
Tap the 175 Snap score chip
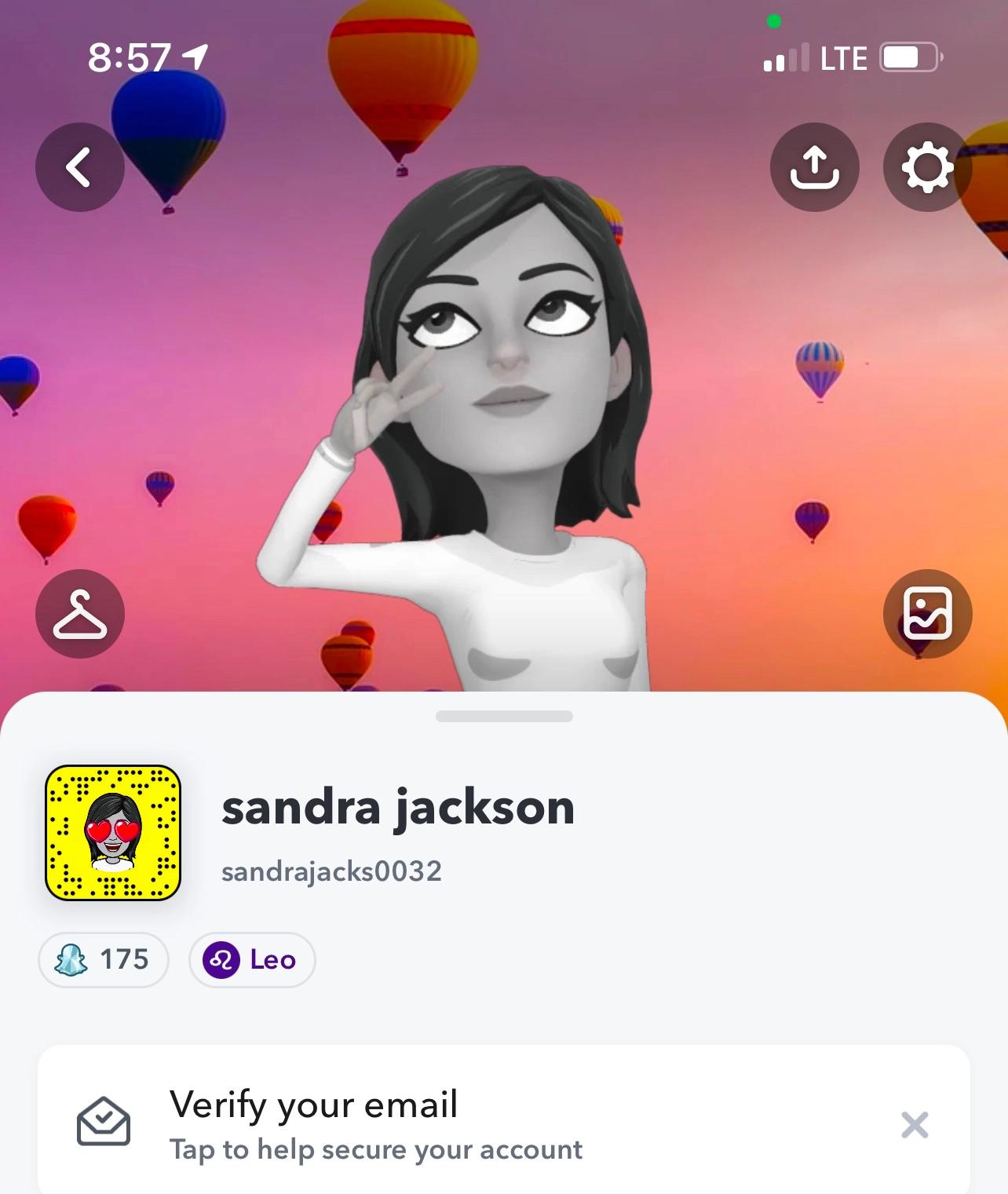pos(104,959)
